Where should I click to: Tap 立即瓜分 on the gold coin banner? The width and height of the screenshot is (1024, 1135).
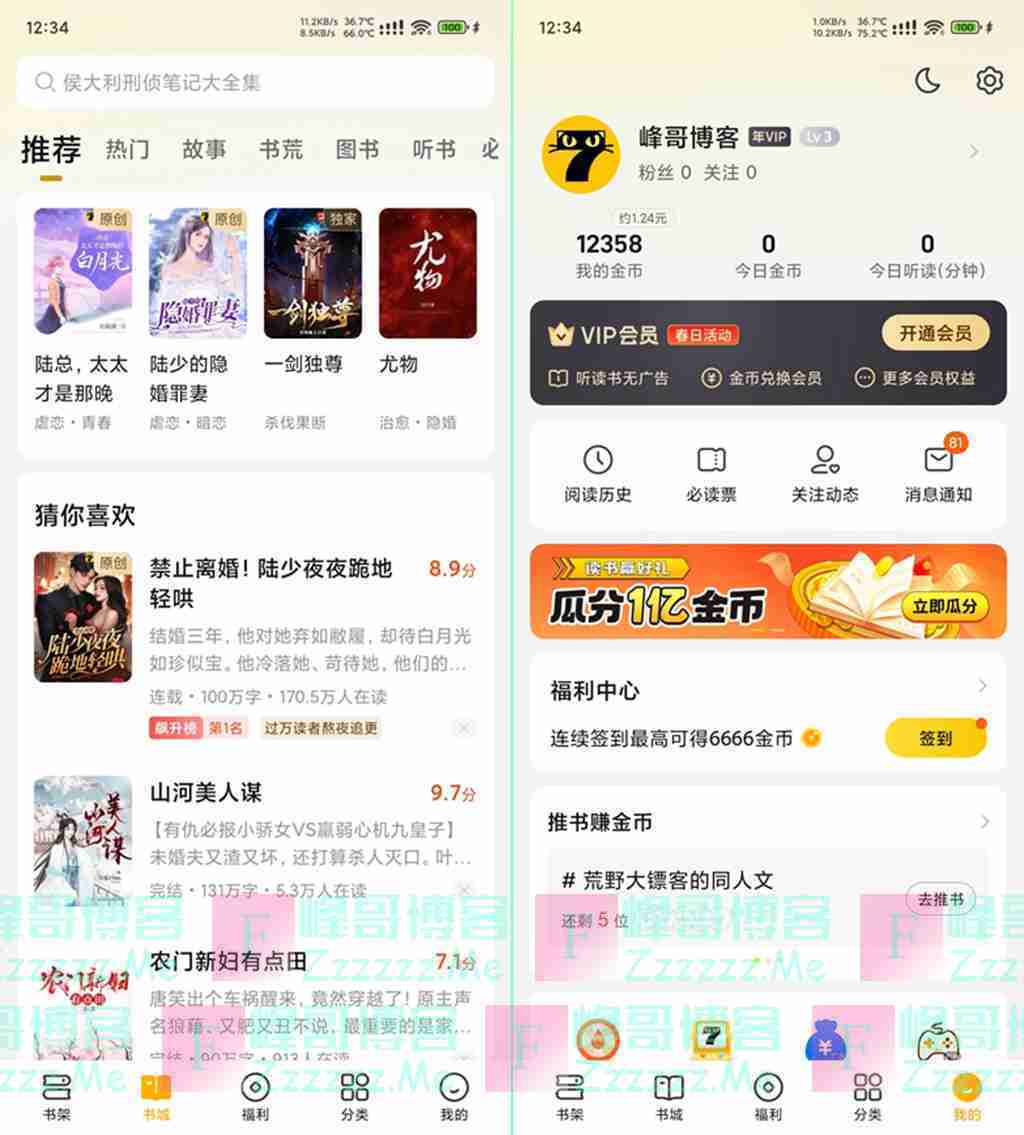(944, 606)
